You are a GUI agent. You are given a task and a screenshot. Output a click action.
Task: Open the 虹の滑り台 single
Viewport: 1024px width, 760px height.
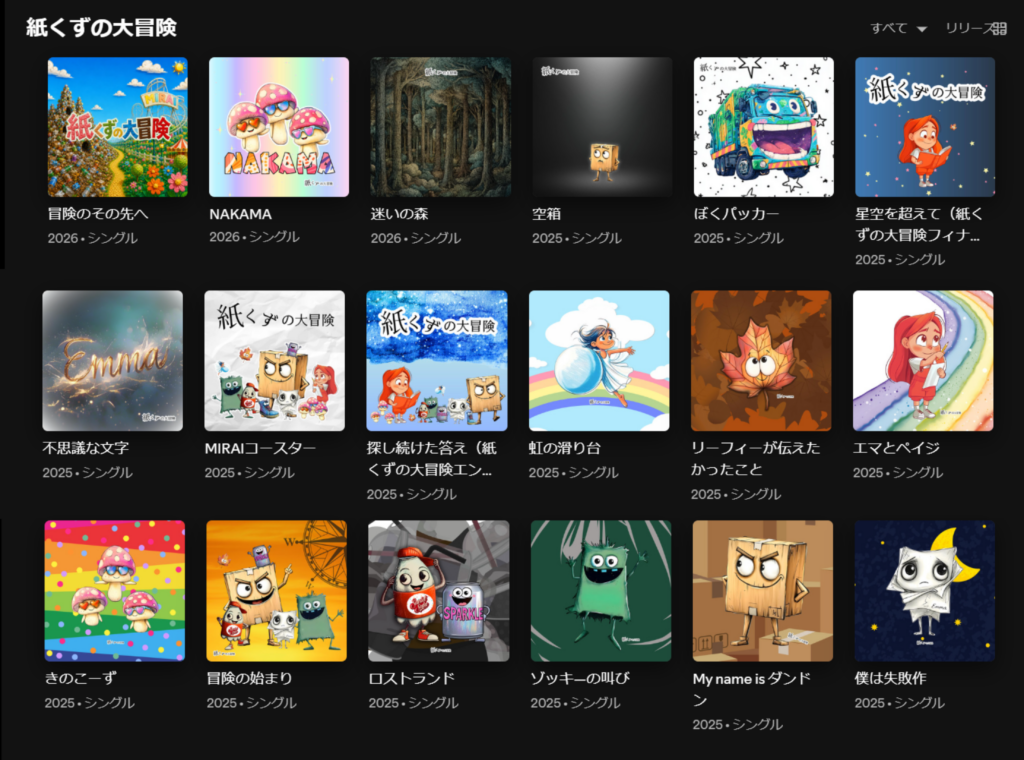(x=599, y=361)
